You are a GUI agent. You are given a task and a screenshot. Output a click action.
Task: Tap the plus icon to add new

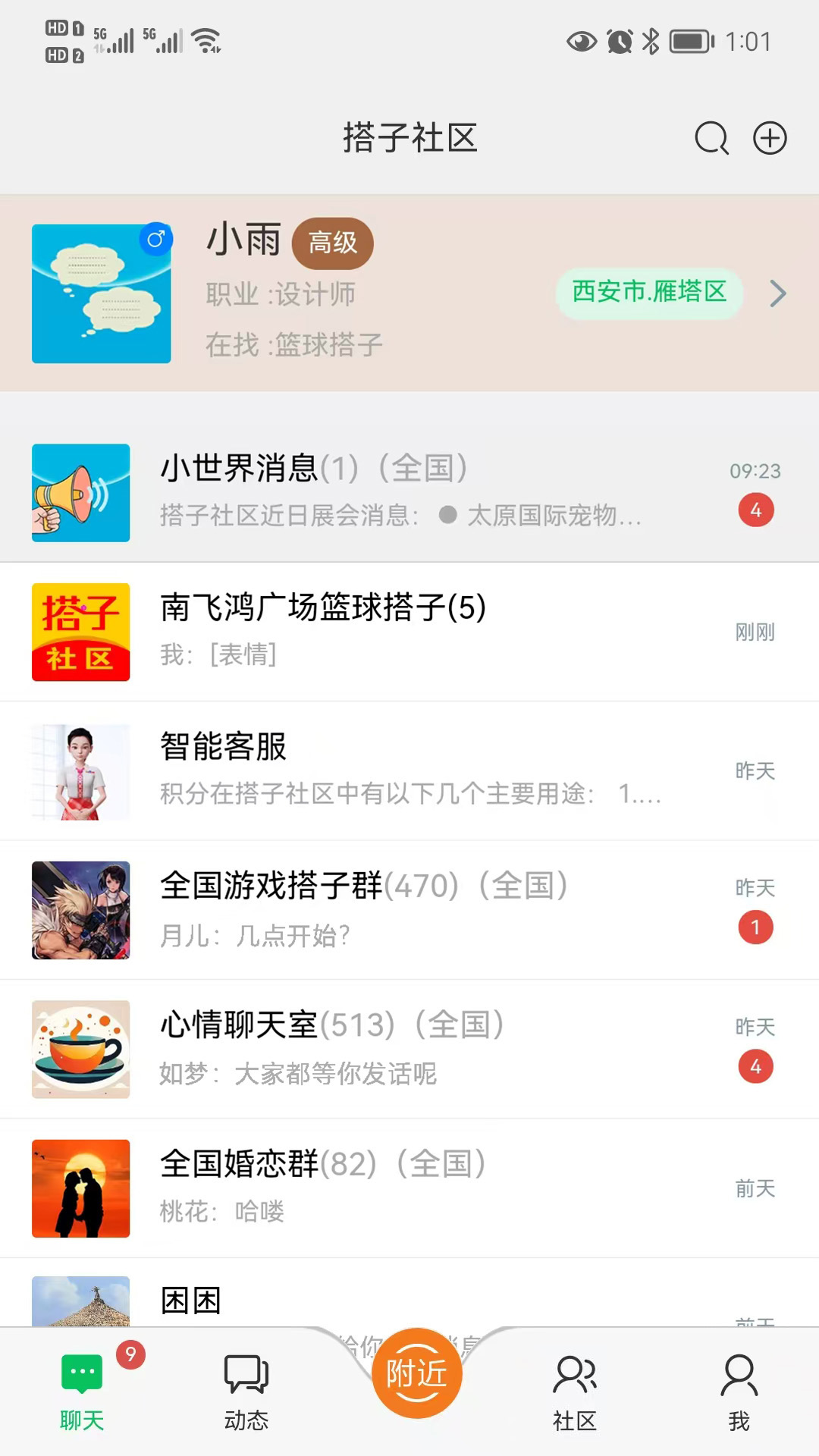click(770, 139)
